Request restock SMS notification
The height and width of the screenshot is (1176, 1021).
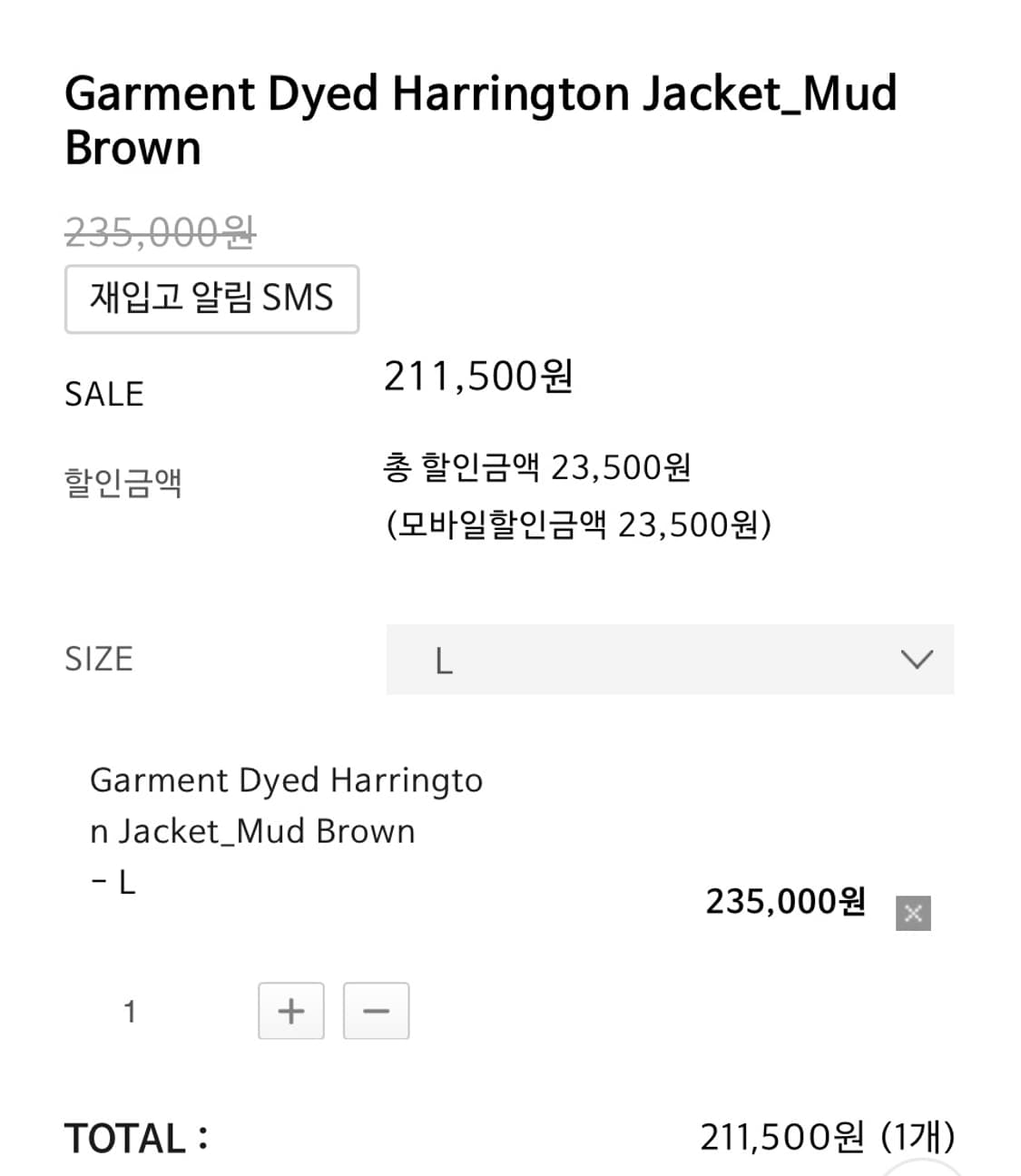point(211,299)
